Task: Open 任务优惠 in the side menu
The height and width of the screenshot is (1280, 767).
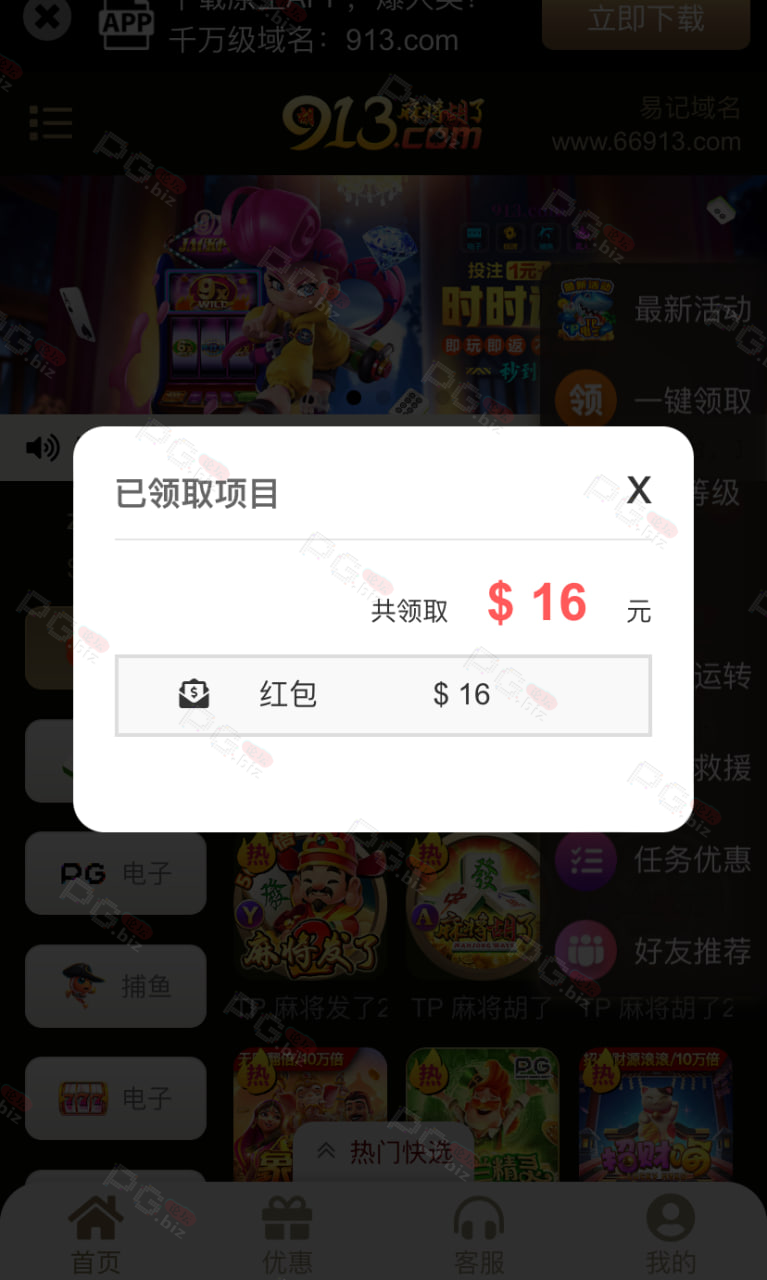Action: pos(653,859)
